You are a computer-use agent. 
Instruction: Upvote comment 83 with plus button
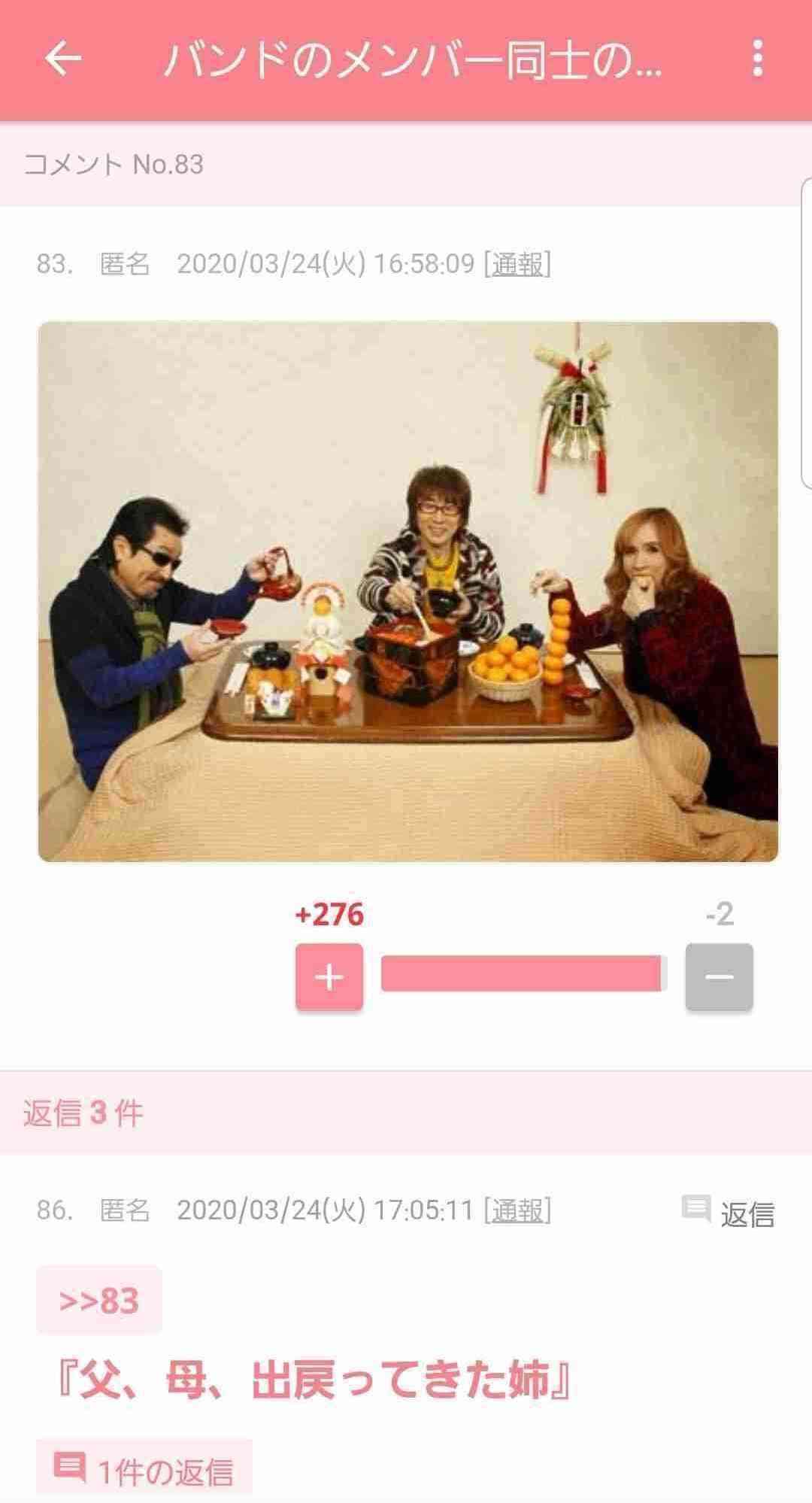329,976
